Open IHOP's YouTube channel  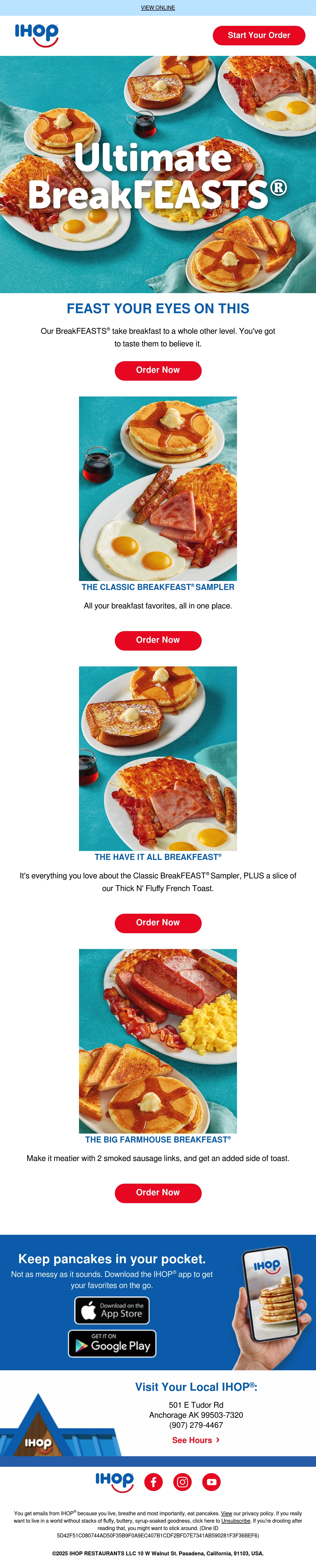point(211,1482)
